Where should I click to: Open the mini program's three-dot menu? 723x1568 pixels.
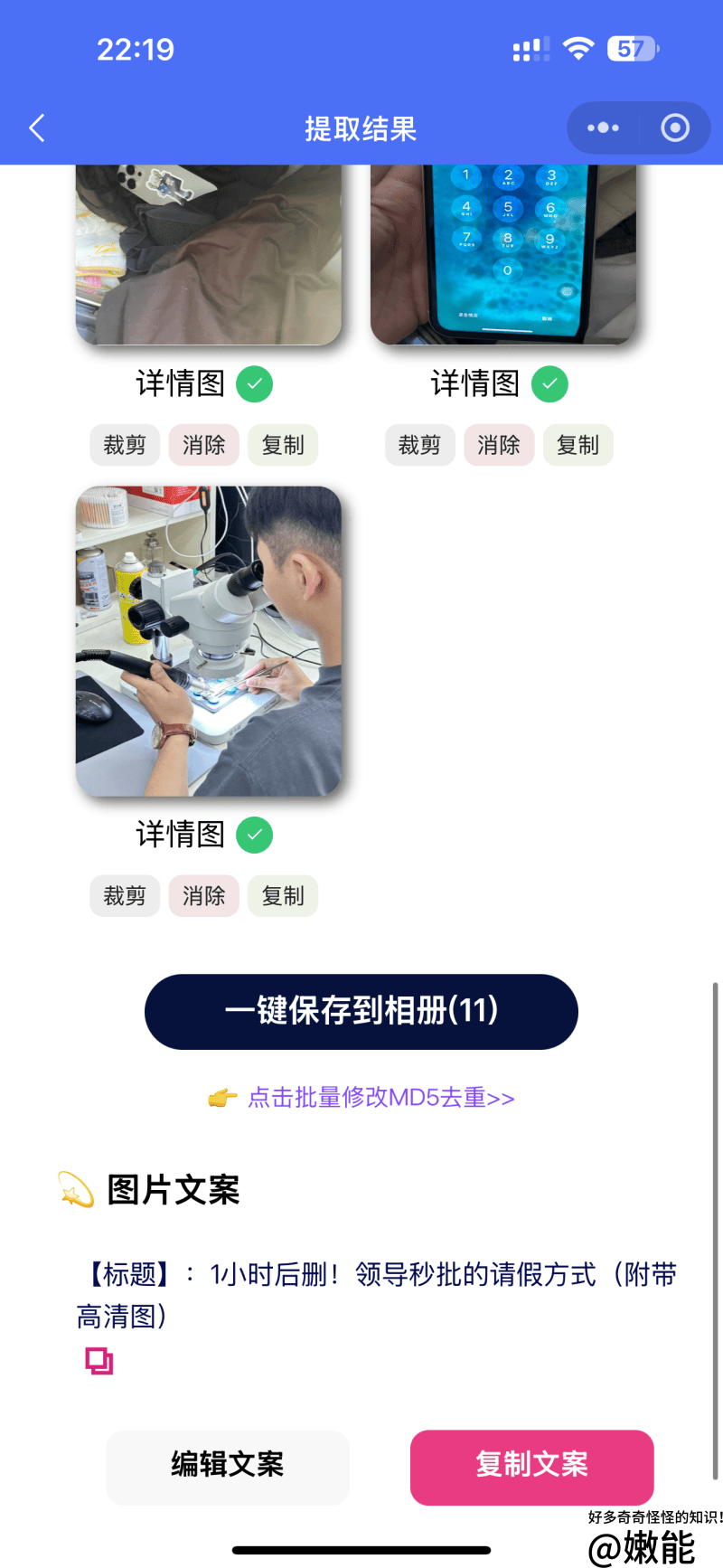pos(603,128)
